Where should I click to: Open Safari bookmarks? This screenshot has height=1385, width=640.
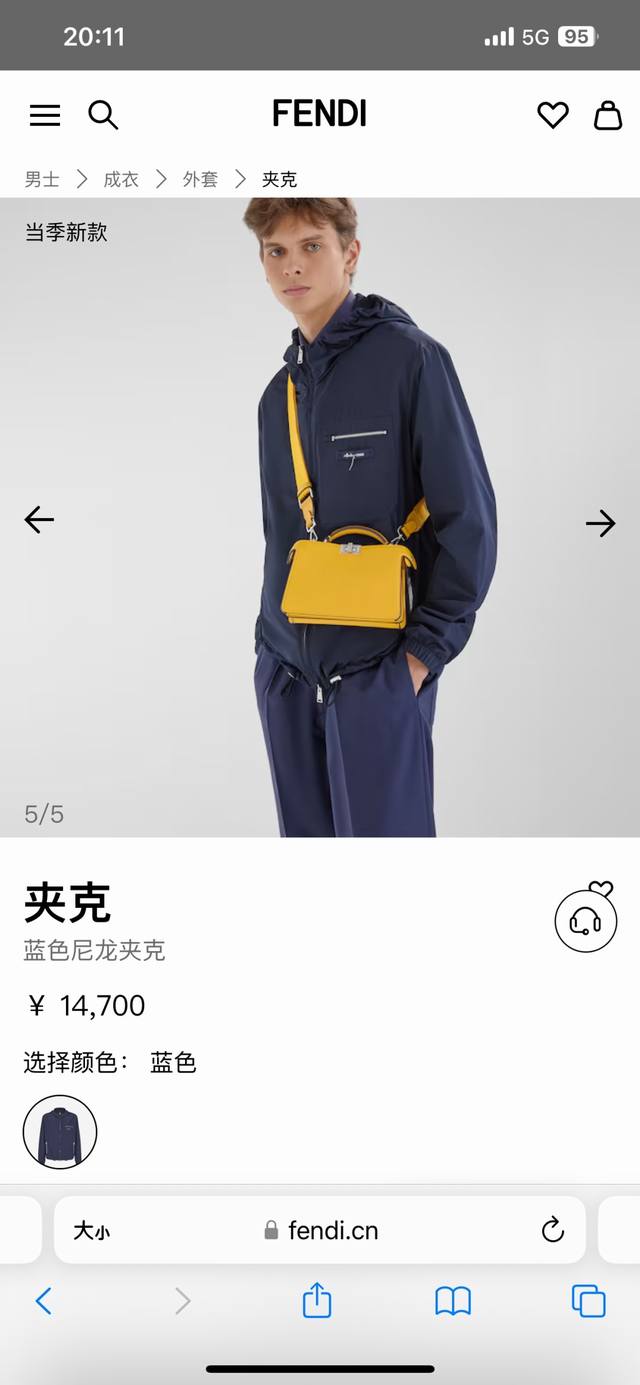[453, 1300]
